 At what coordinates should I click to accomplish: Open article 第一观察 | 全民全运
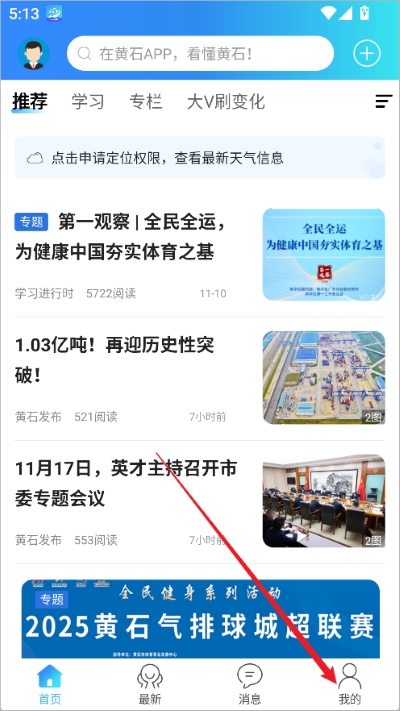(200, 255)
